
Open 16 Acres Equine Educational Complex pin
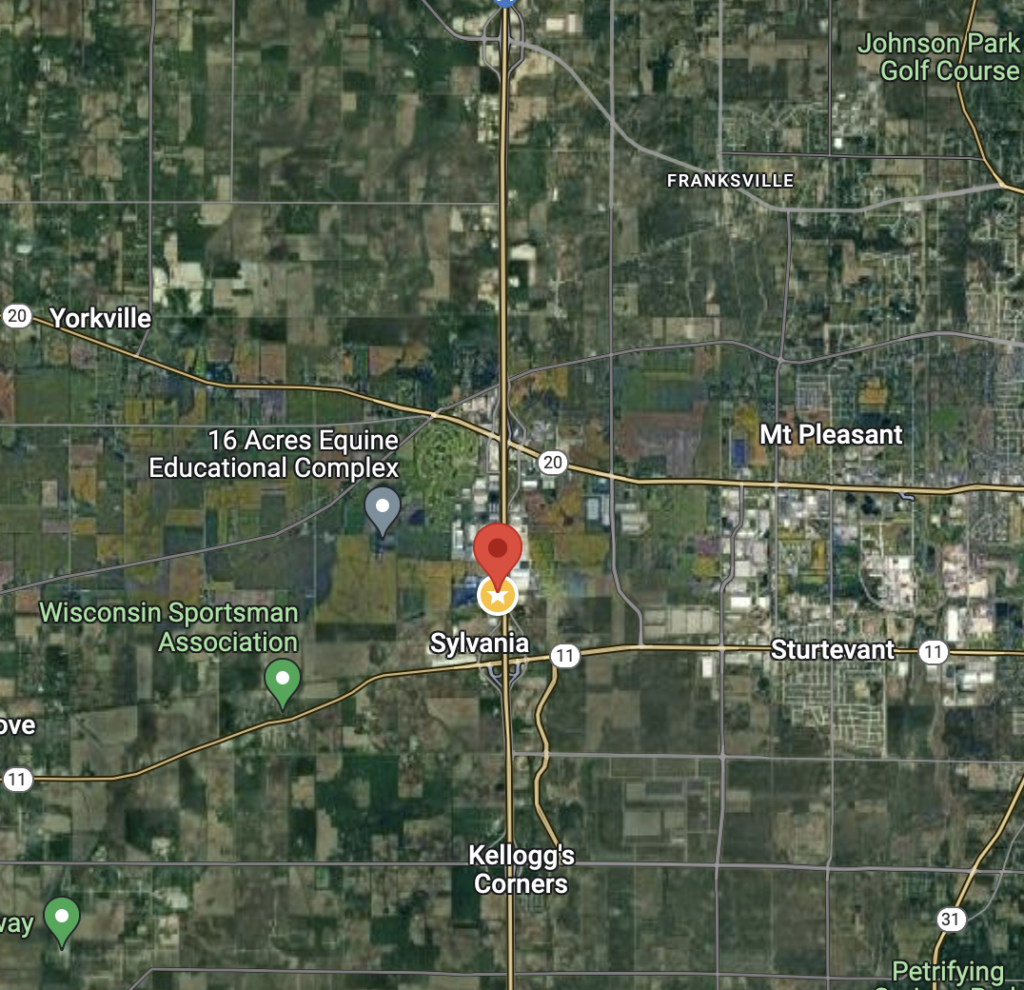point(382,509)
